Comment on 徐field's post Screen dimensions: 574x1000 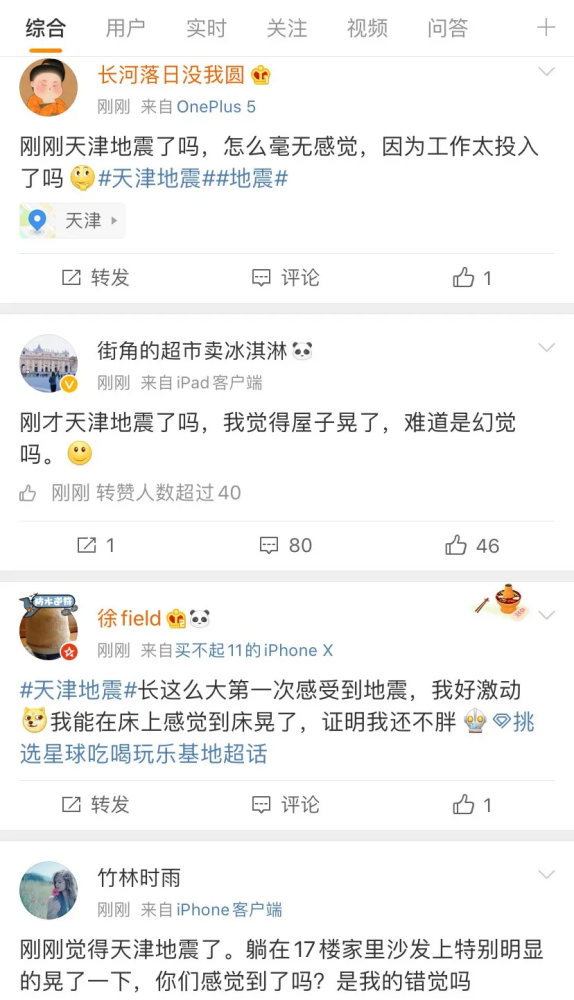285,805
